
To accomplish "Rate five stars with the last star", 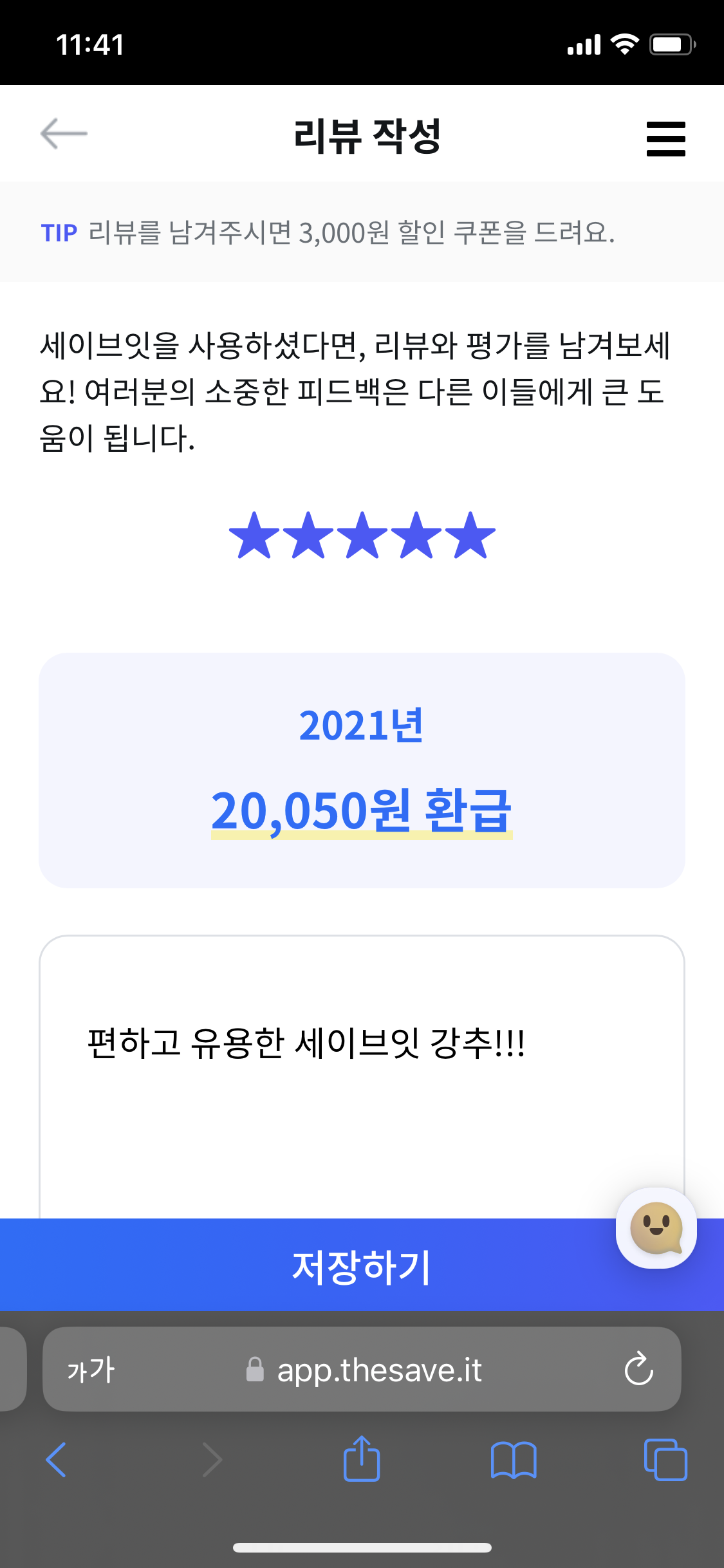I will (x=470, y=535).
